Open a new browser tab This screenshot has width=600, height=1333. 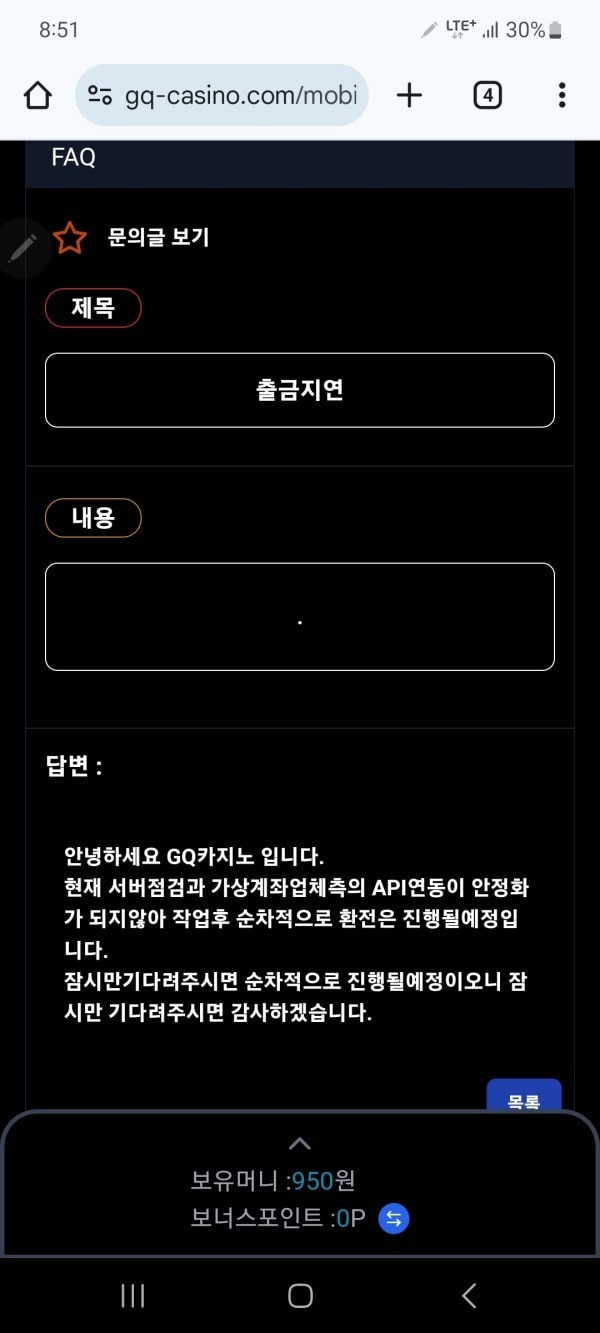(409, 95)
